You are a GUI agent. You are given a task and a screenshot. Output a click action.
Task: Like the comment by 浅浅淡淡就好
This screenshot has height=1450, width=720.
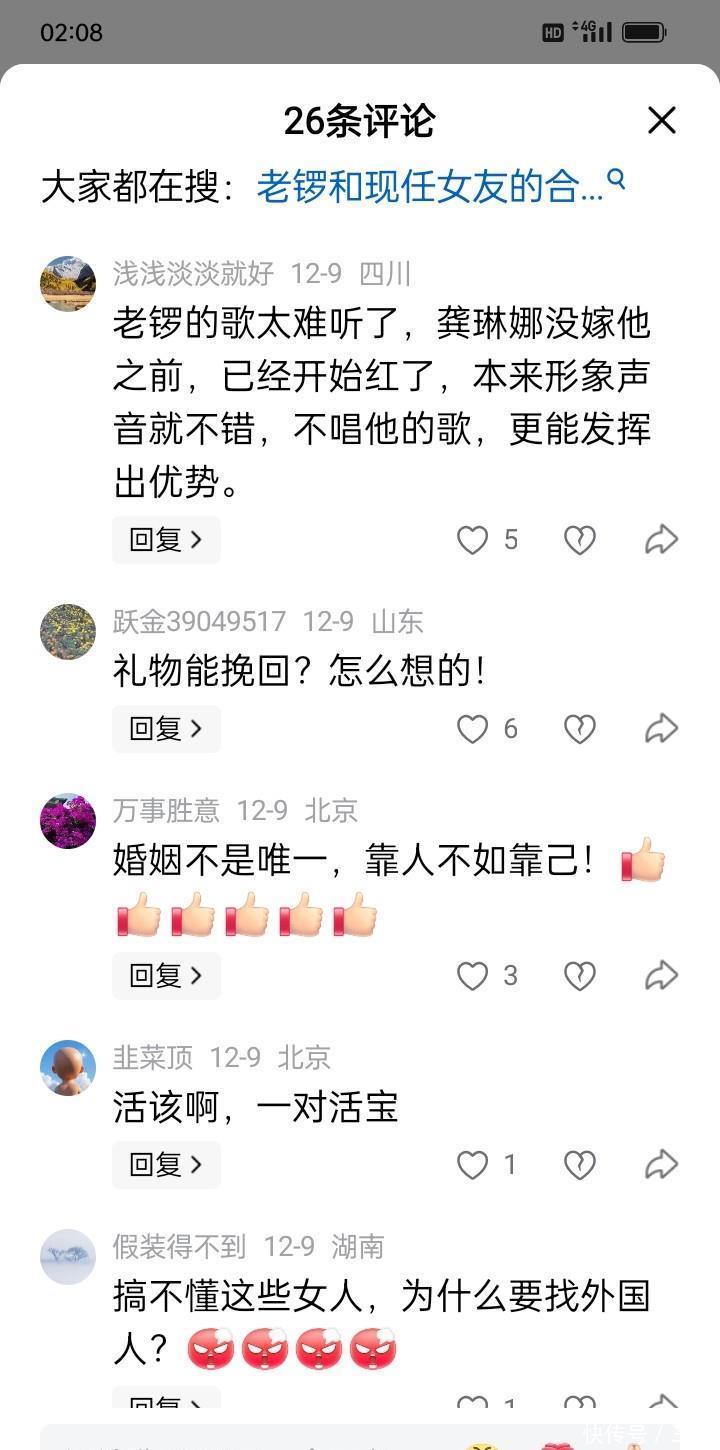coord(472,540)
